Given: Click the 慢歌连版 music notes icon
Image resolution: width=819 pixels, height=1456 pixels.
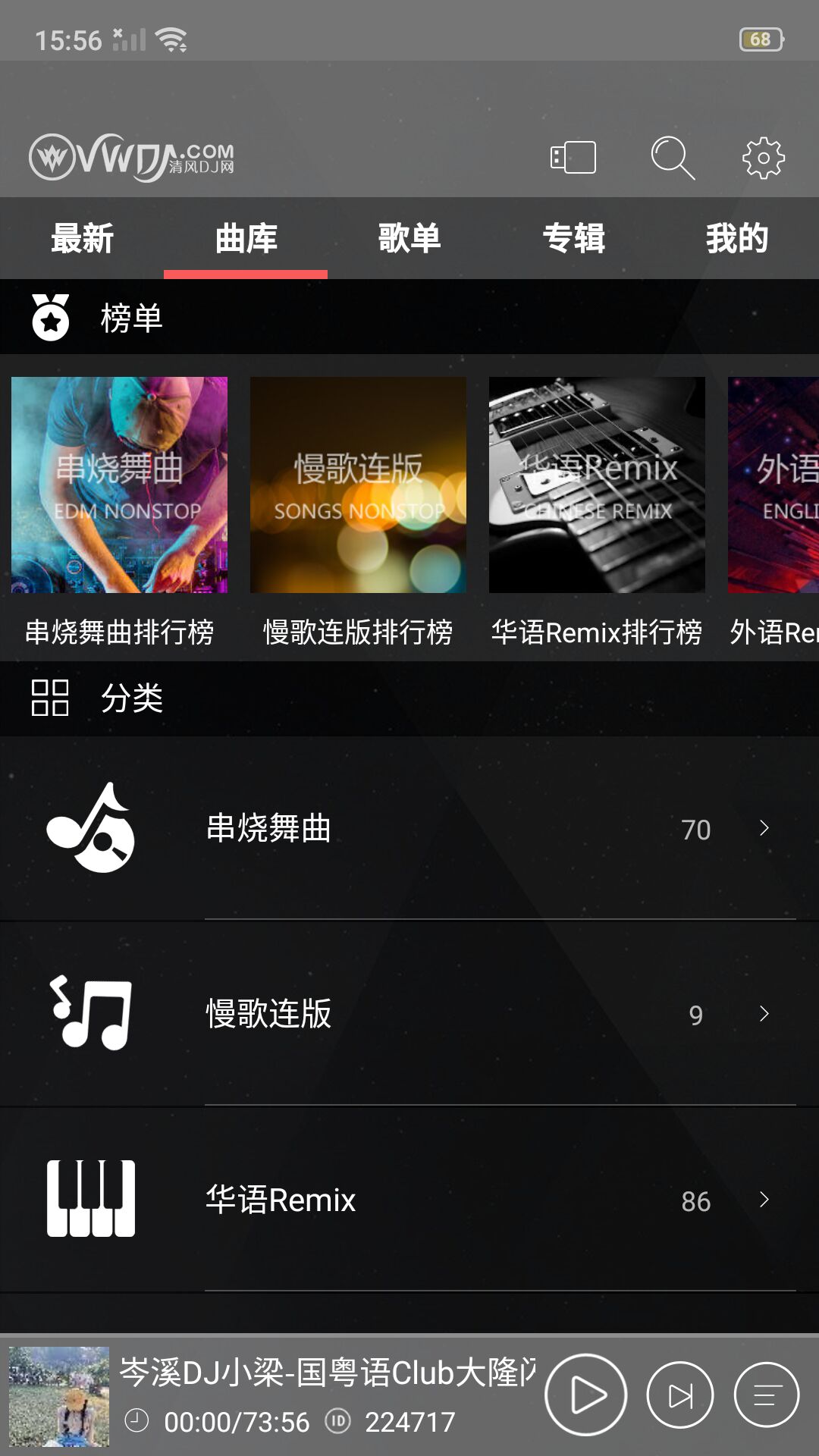Looking at the screenshot, I should [91, 1014].
